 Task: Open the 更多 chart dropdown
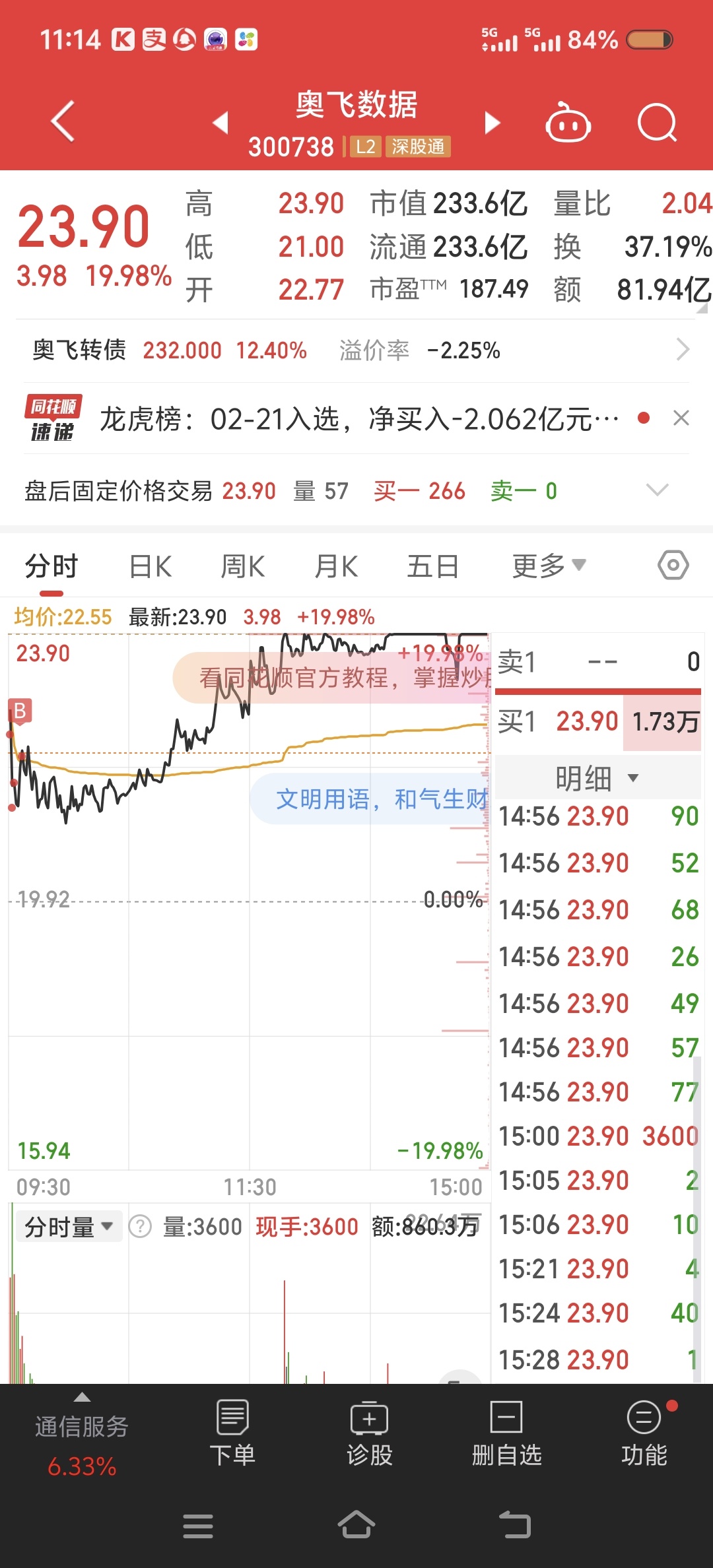coord(549,566)
